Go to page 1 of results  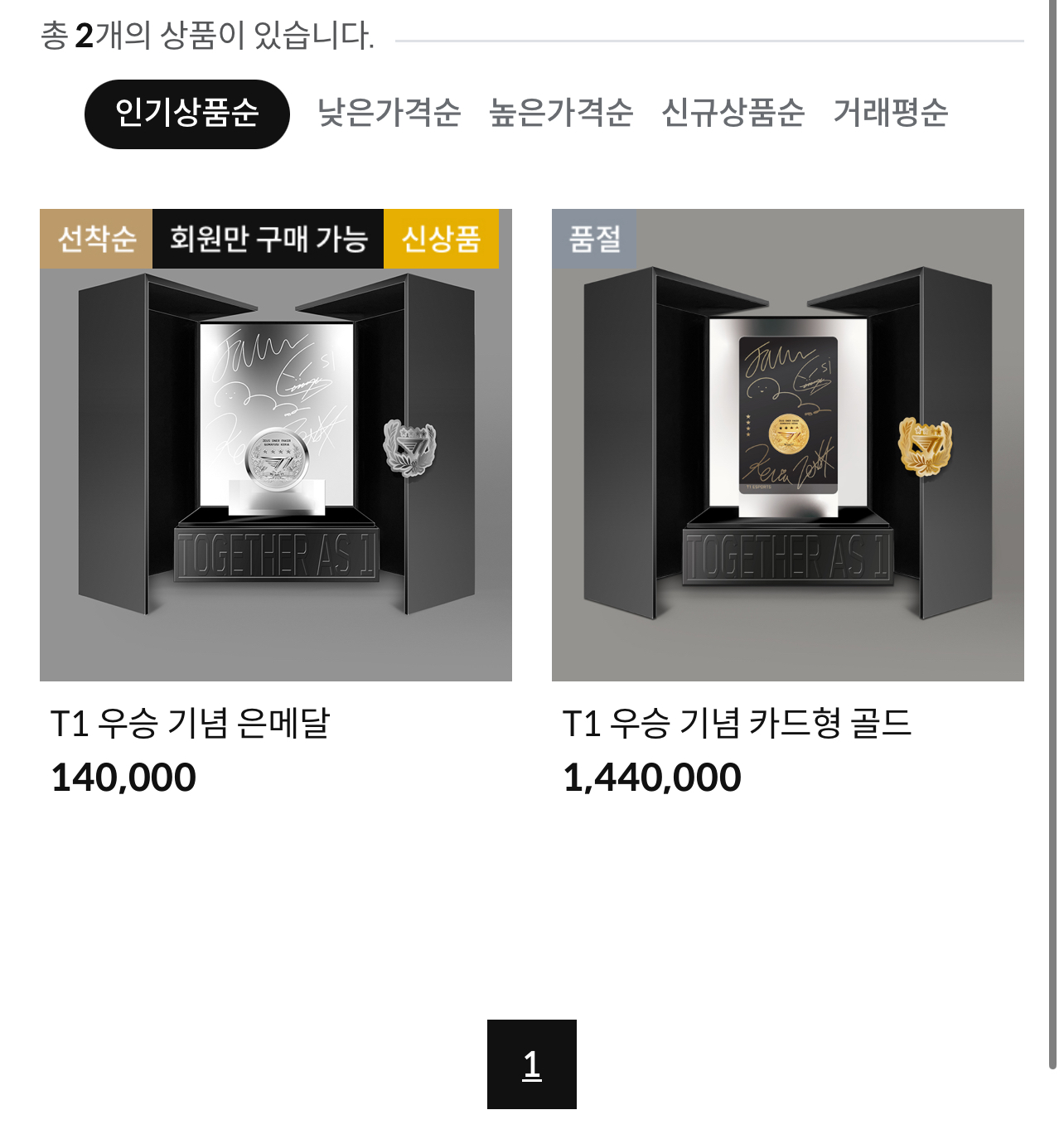coord(531,1064)
